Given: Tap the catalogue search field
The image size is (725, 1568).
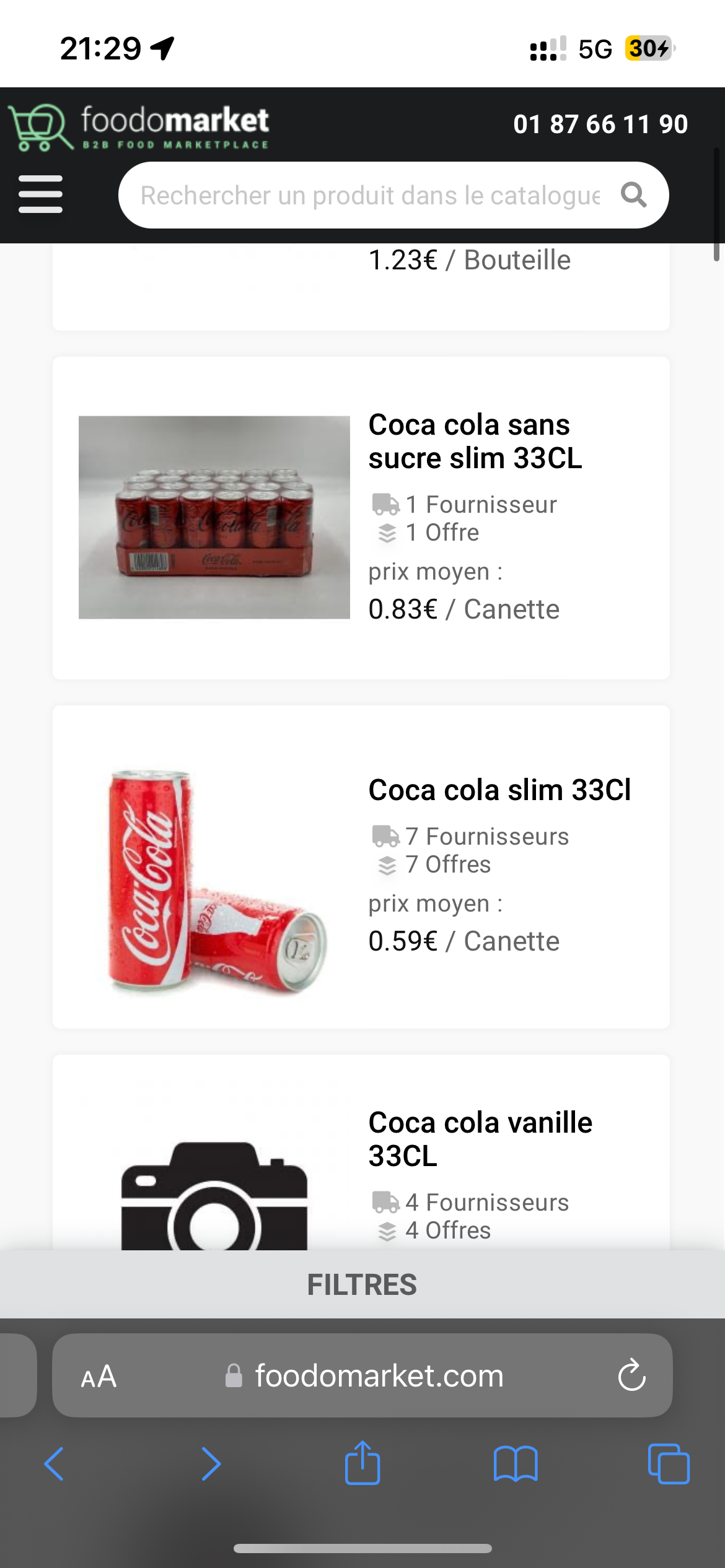Looking at the screenshot, I should (x=369, y=196).
